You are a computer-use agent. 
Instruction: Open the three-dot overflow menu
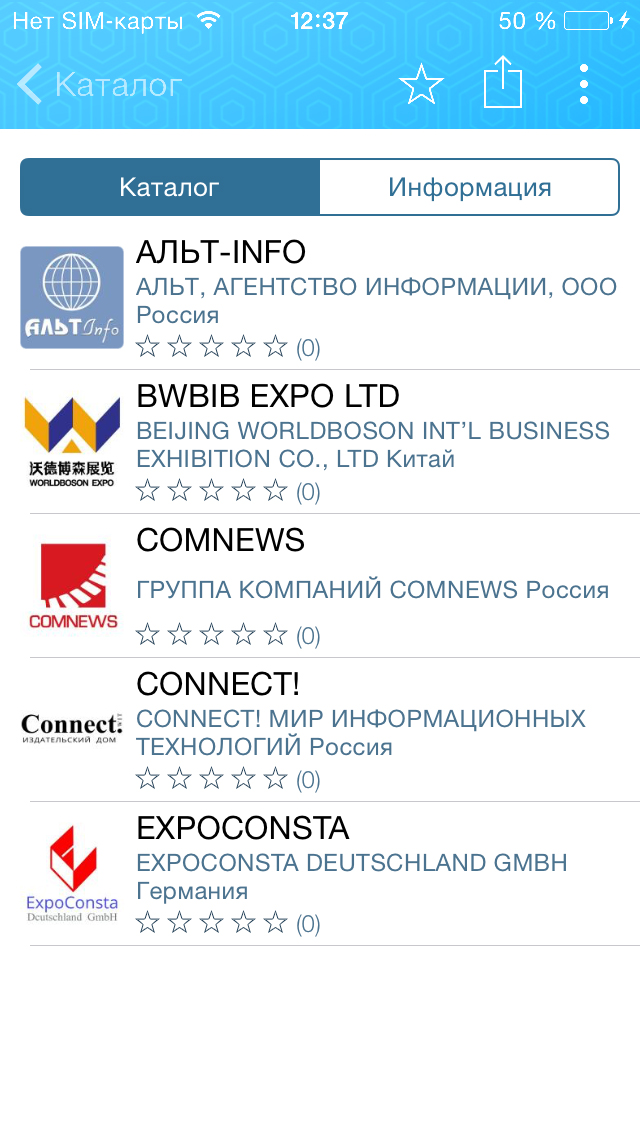pos(583,84)
